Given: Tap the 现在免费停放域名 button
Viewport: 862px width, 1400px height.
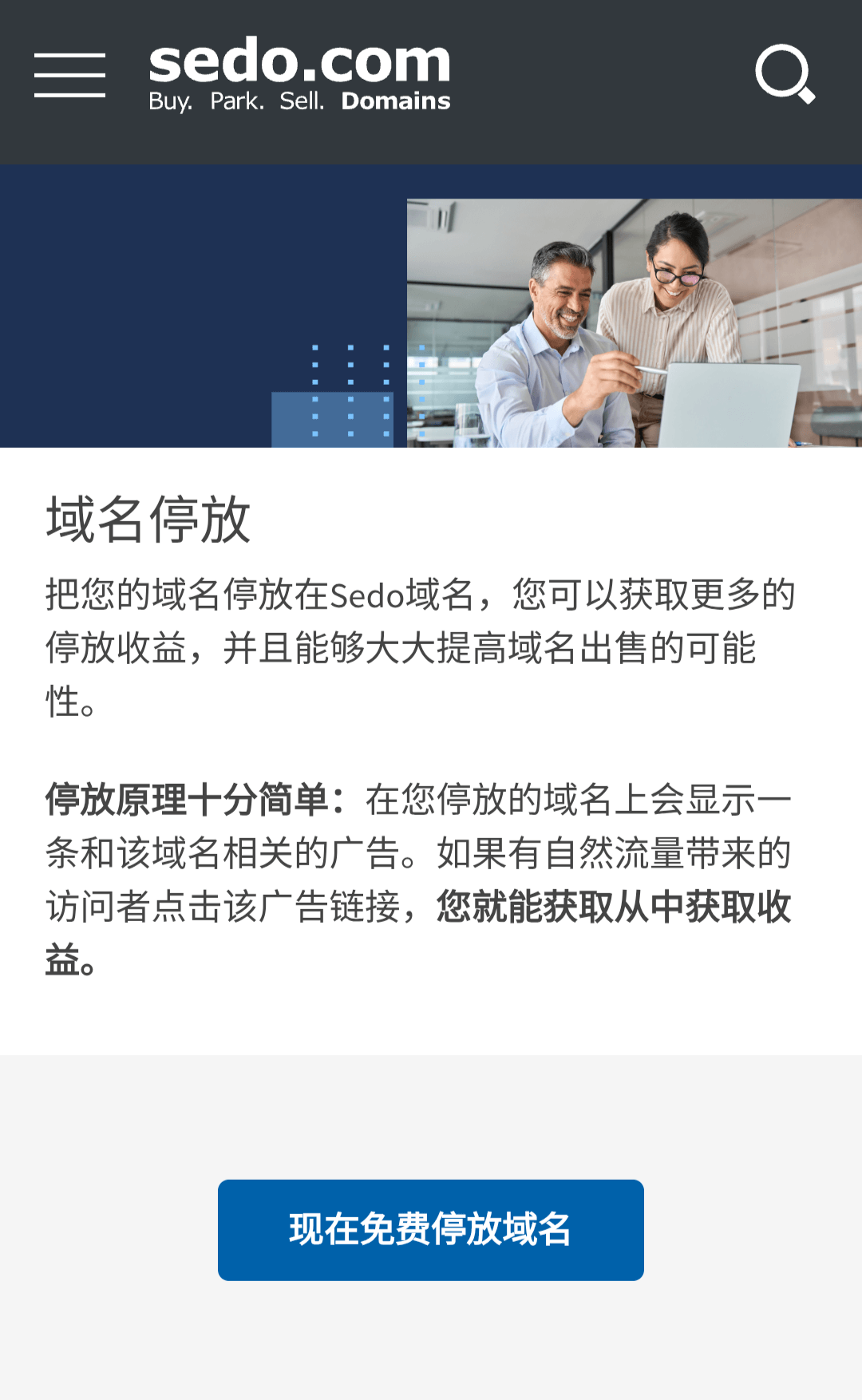Looking at the screenshot, I should click(x=431, y=1229).
